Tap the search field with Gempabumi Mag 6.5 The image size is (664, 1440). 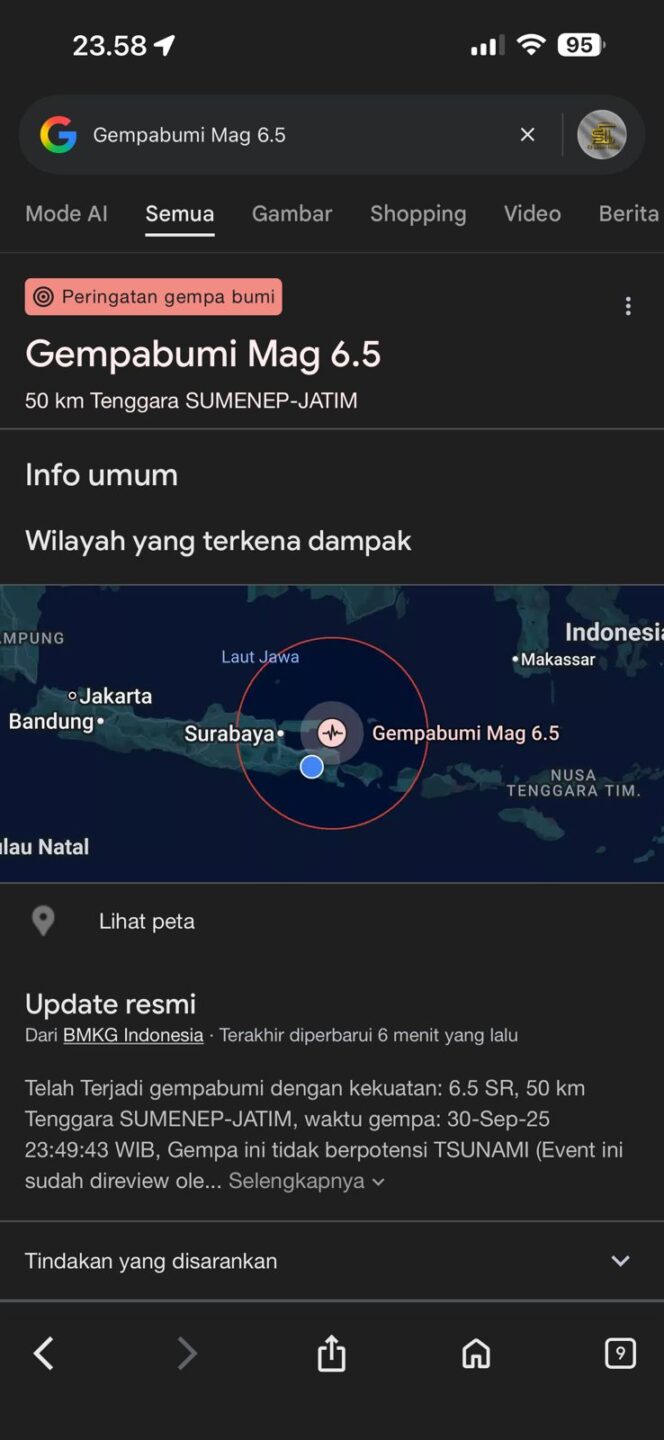[290, 135]
